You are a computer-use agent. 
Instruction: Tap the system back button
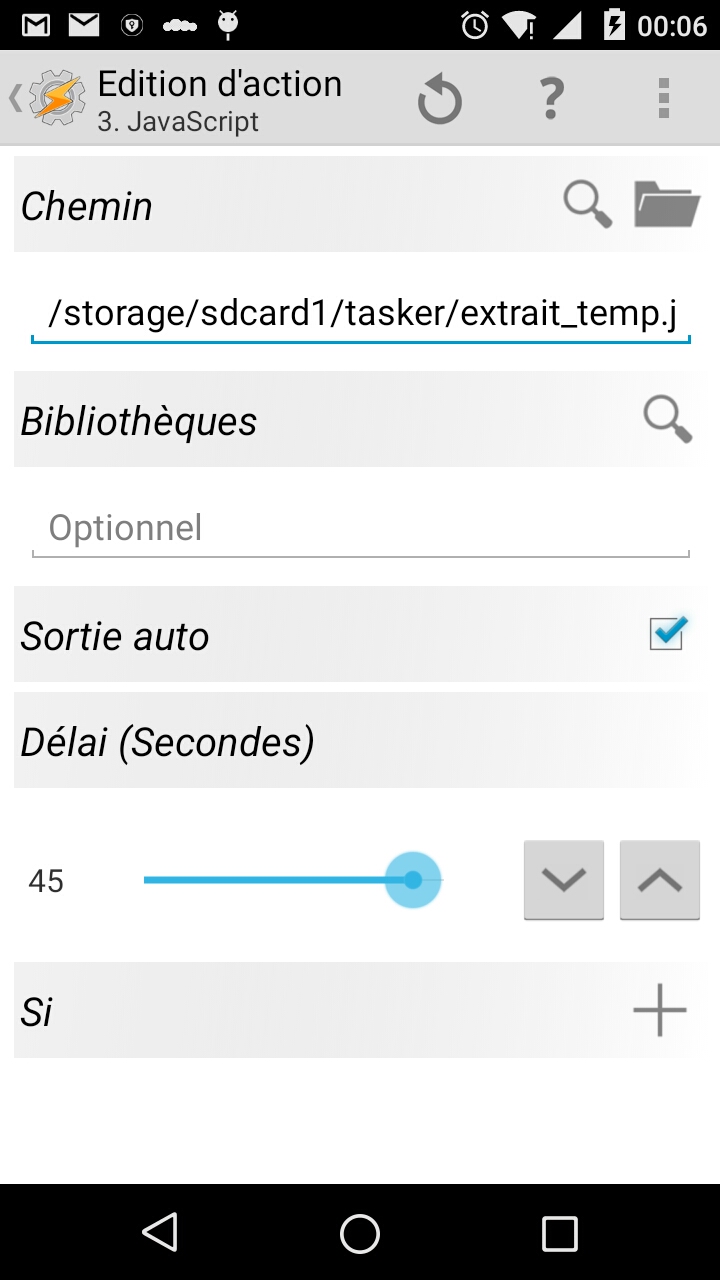[x=160, y=1232]
